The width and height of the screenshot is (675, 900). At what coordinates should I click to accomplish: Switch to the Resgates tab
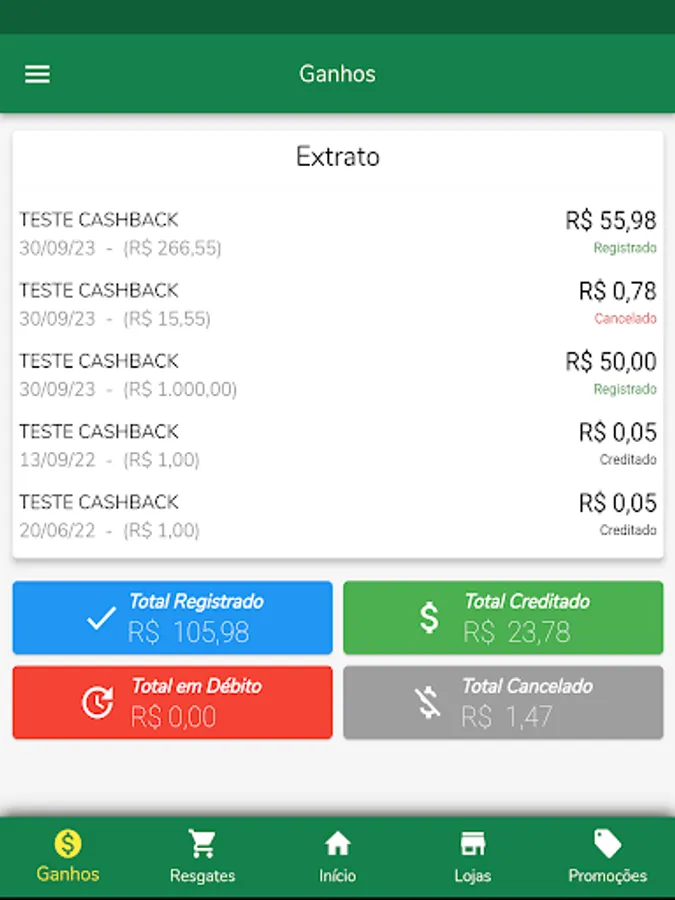point(202,857)
